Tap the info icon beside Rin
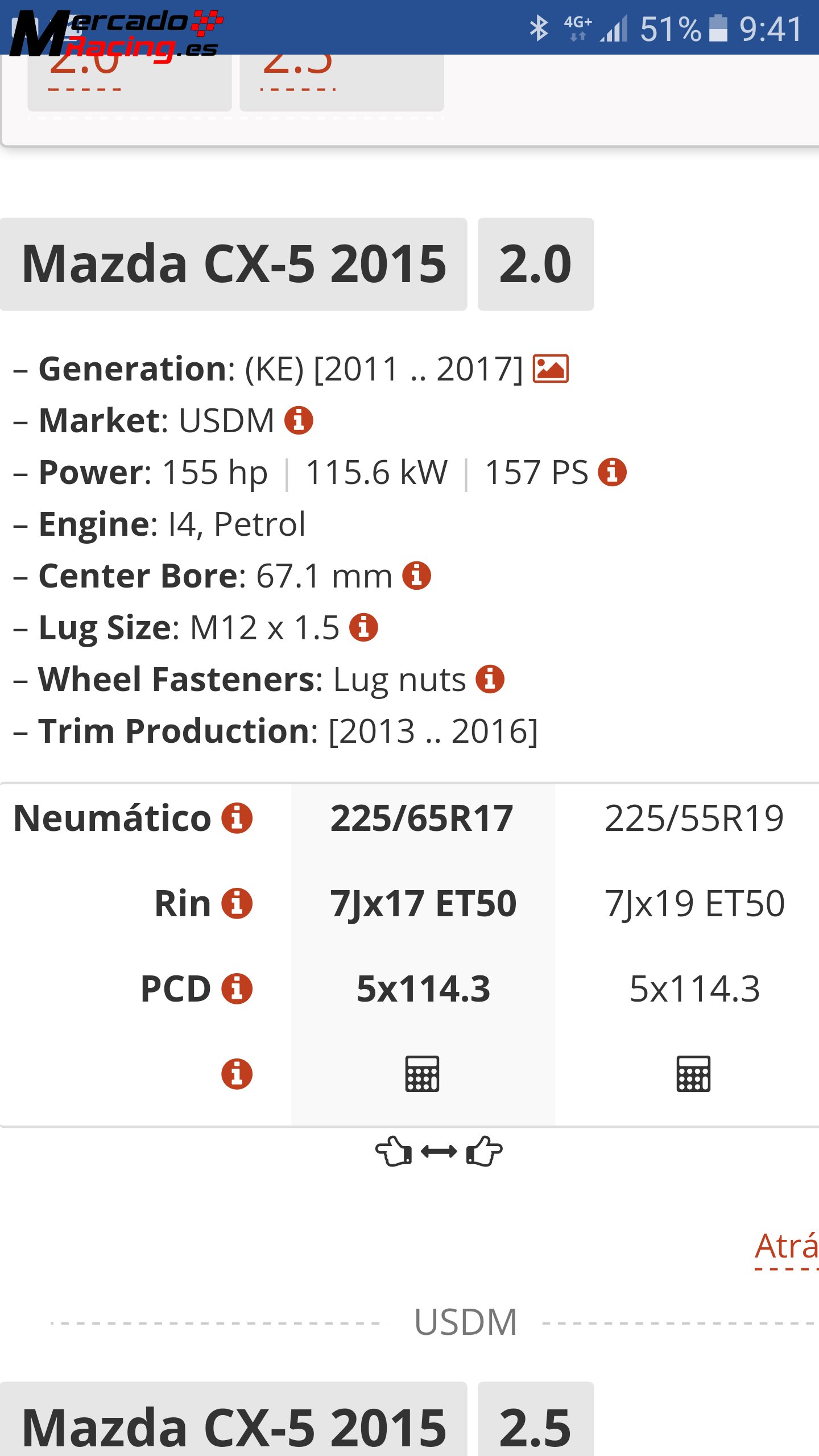This screenshot has width=819, height=1456. click(237, 904)
